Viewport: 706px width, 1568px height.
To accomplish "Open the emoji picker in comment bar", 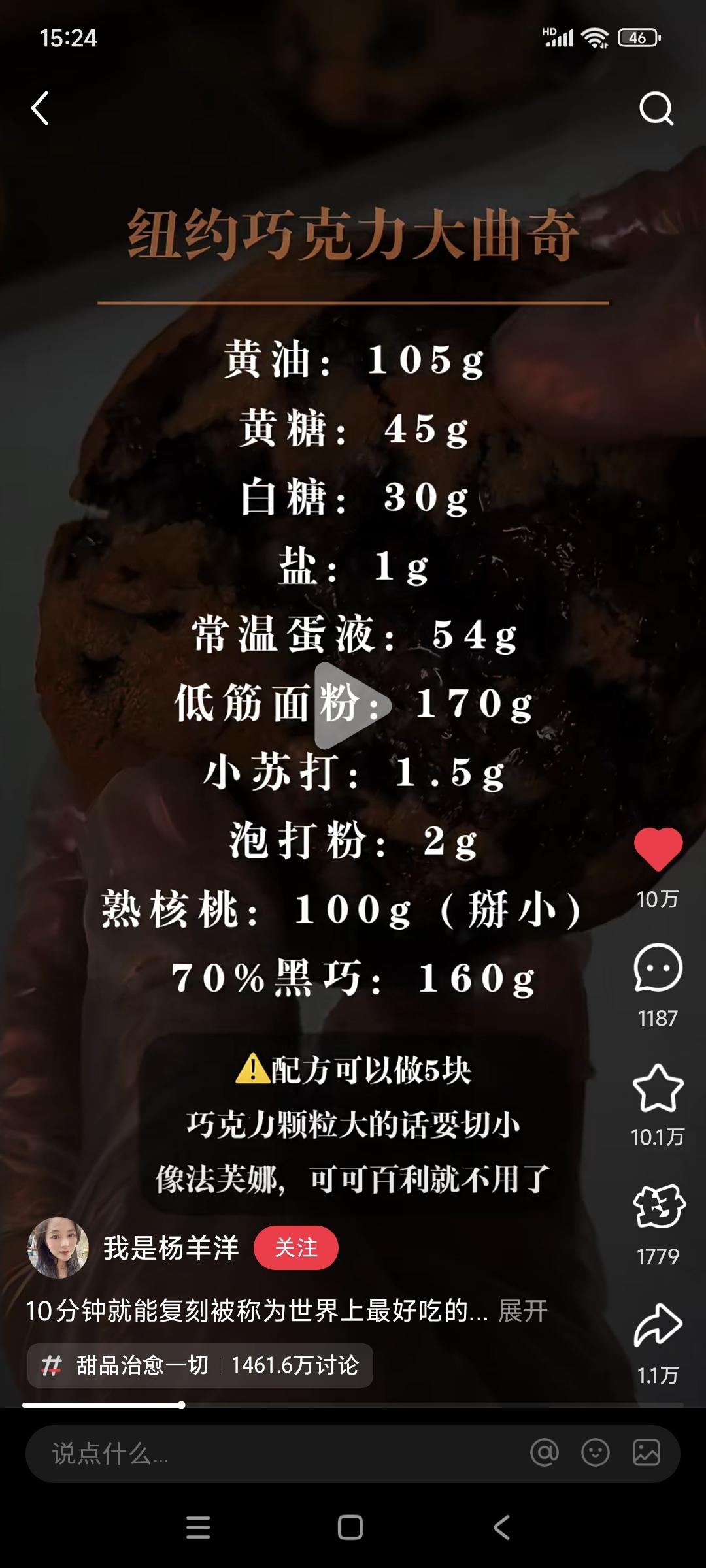I will [x=596, y=1453].
